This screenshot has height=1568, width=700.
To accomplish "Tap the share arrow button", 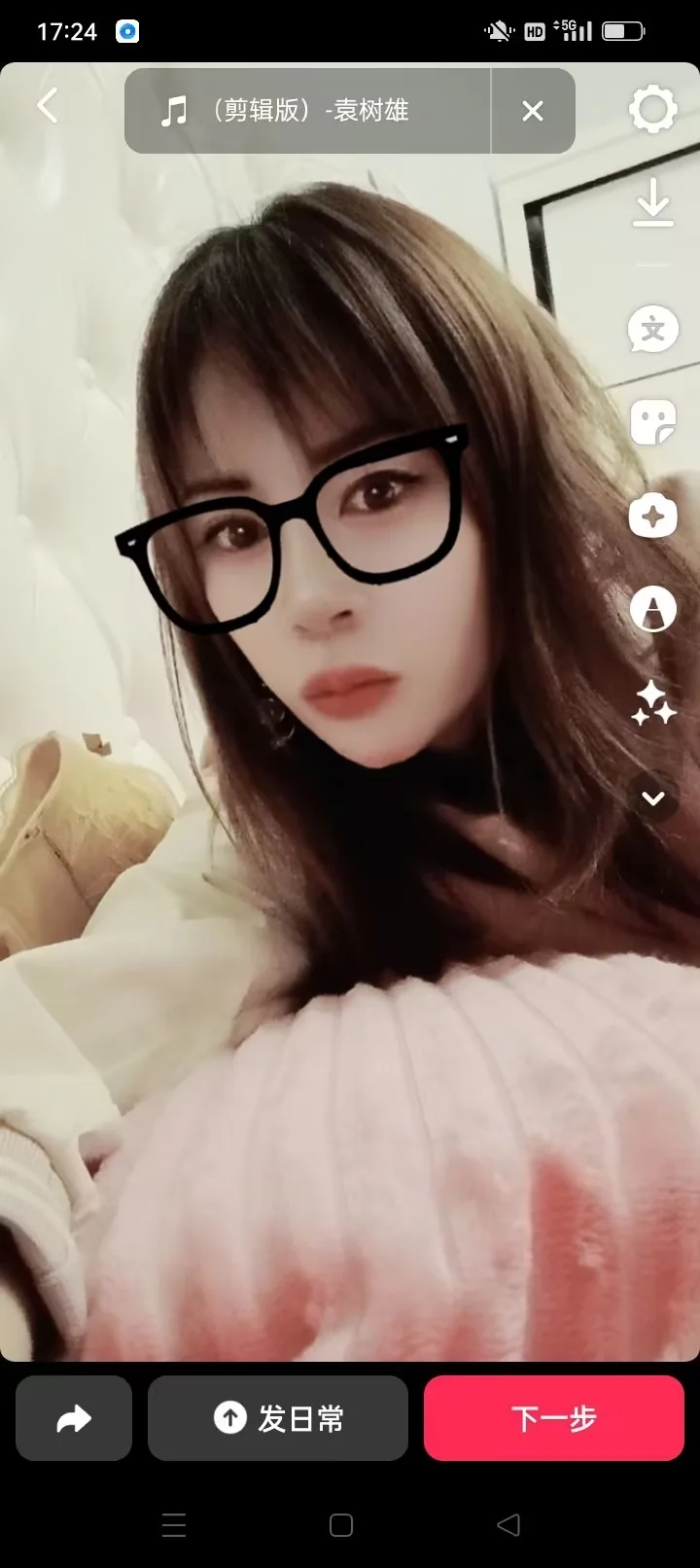I will point(74,1418).
